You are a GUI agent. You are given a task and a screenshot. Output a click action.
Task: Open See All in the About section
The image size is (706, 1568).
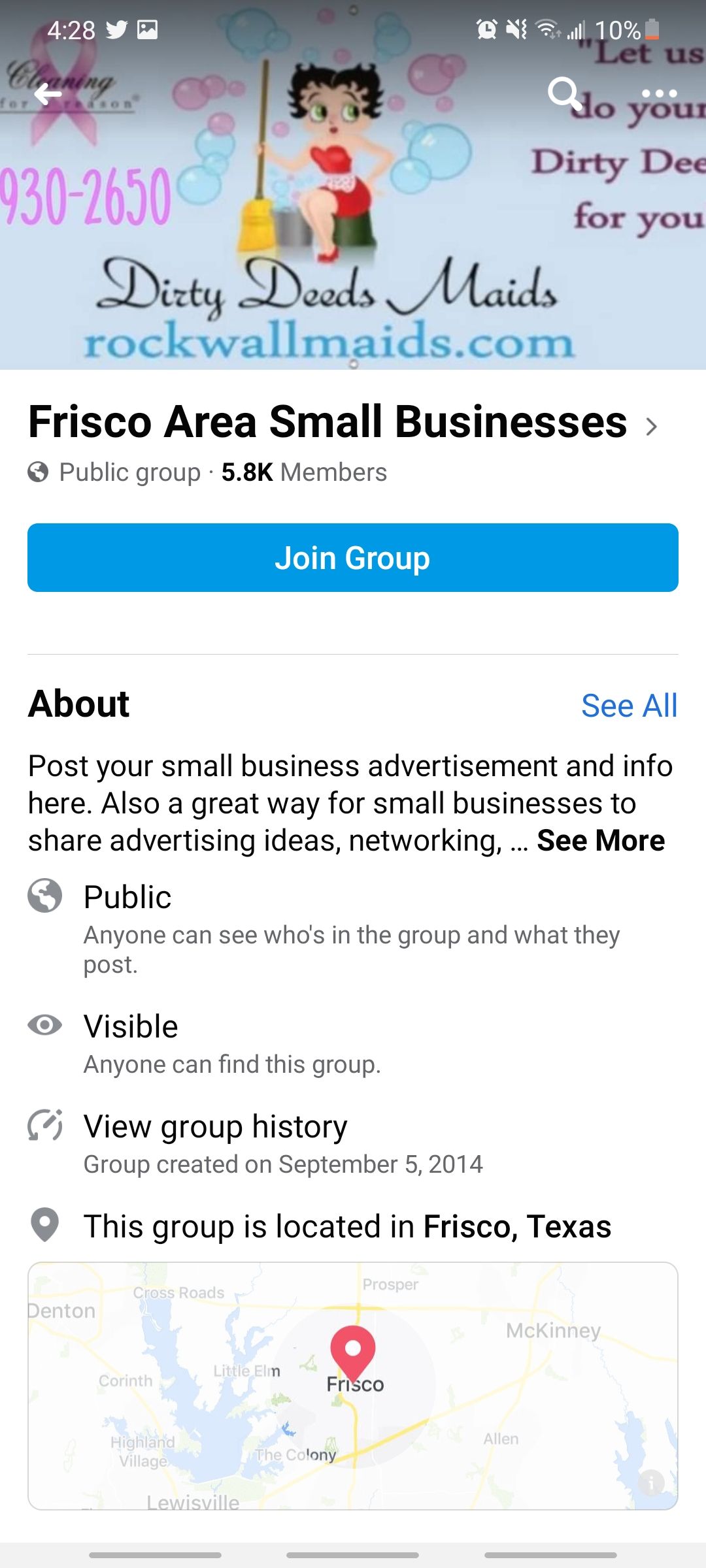pos(629,704)
